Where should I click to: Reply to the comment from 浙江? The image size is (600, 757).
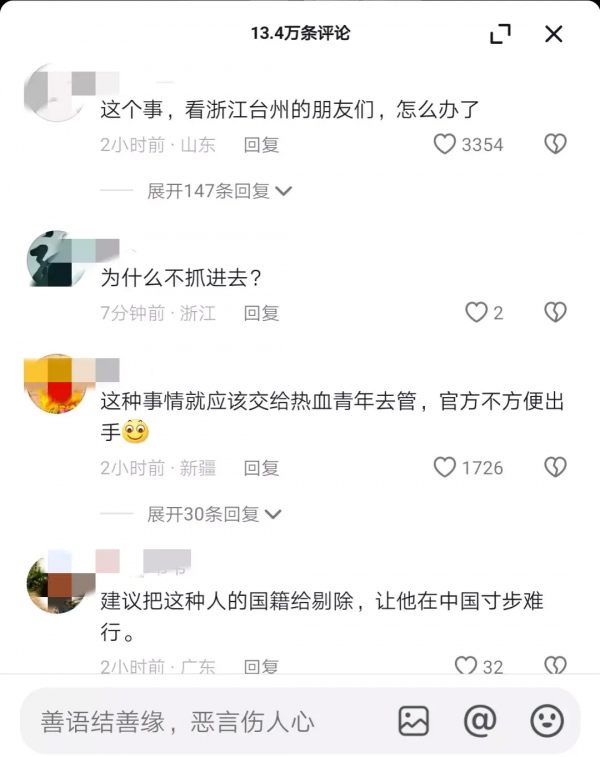point(261,313)
